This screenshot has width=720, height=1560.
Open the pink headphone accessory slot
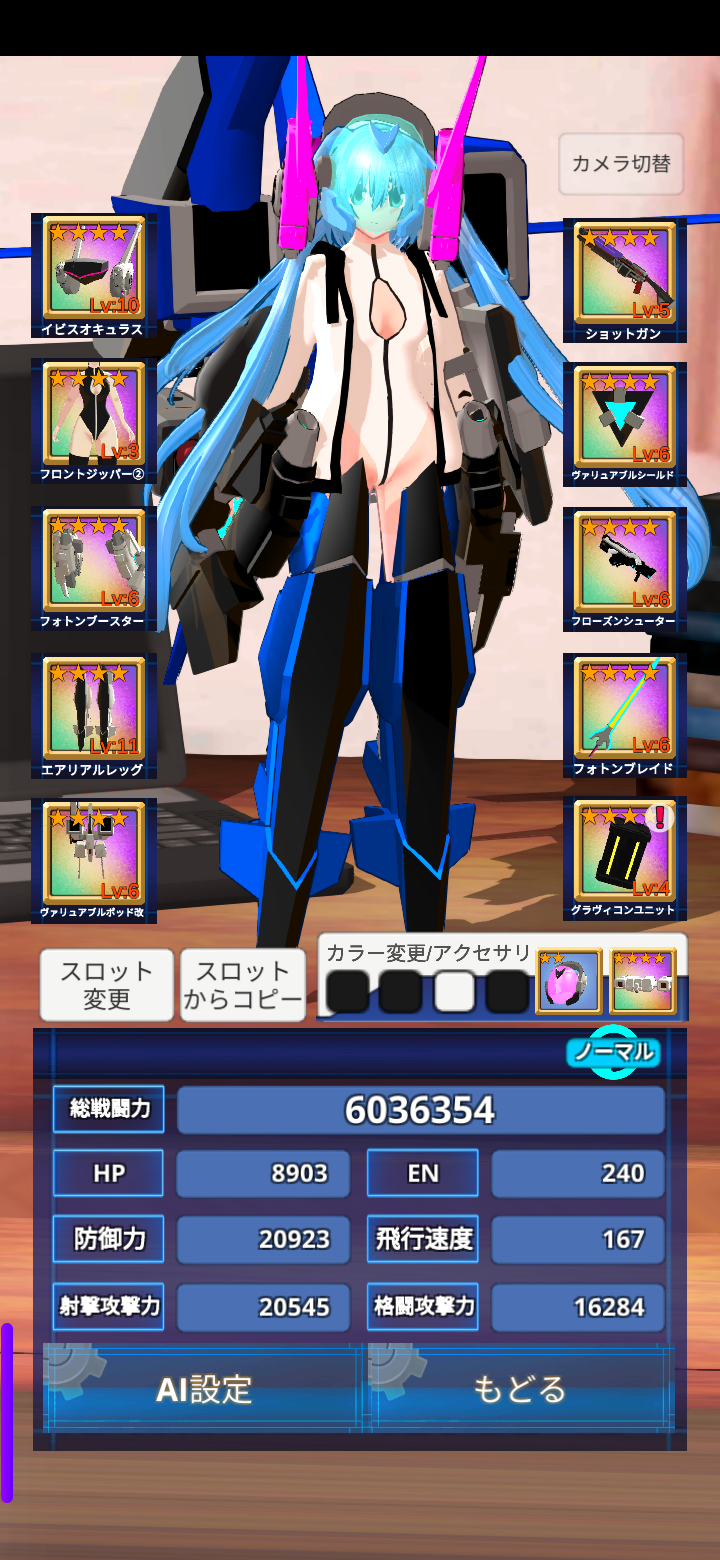568,982
